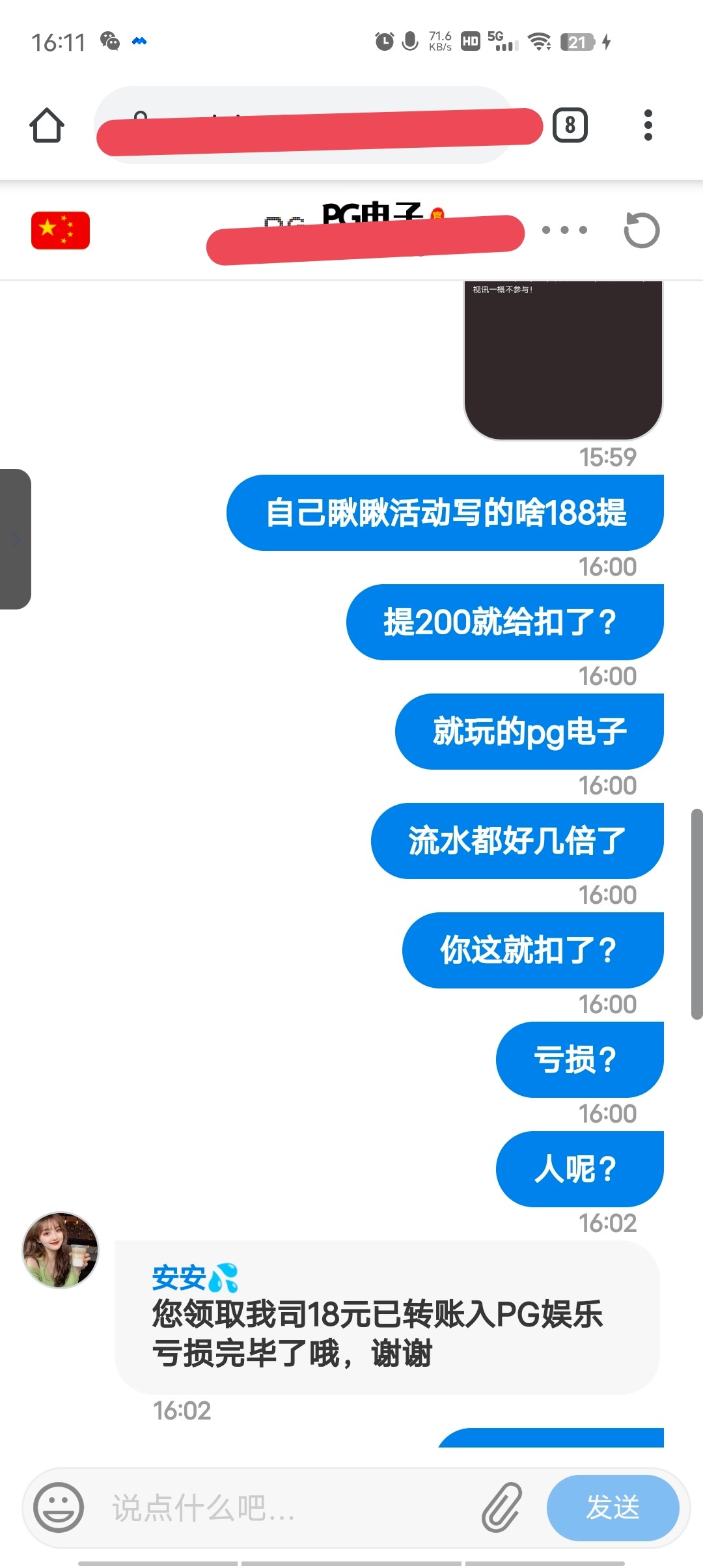The image size is (703, 1568).
Task: Open the browser tab switcher
Action: click(570, 125)
